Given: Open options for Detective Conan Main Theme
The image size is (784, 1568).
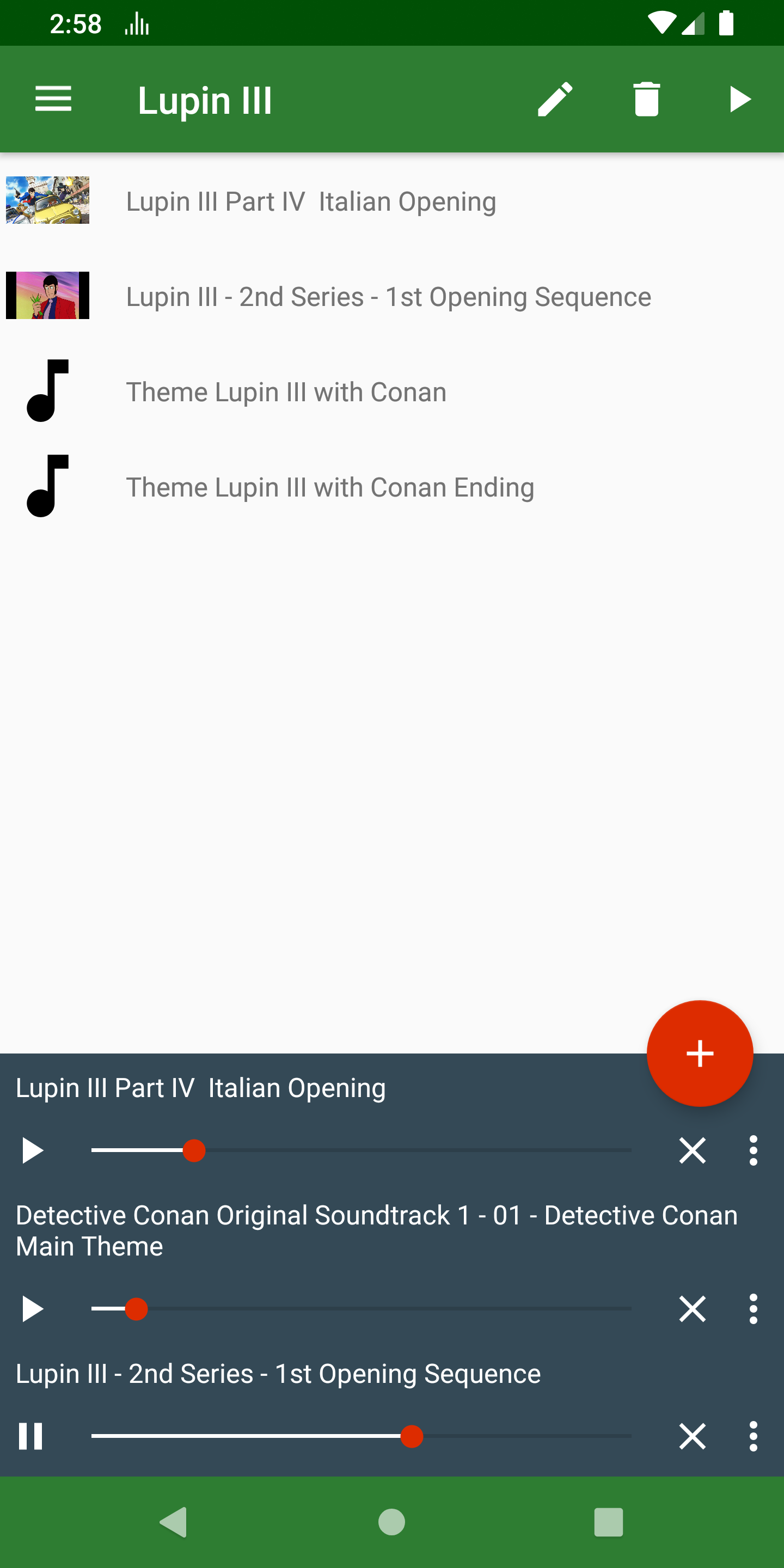Looking at the screenshot, I should click(753, 1309).
